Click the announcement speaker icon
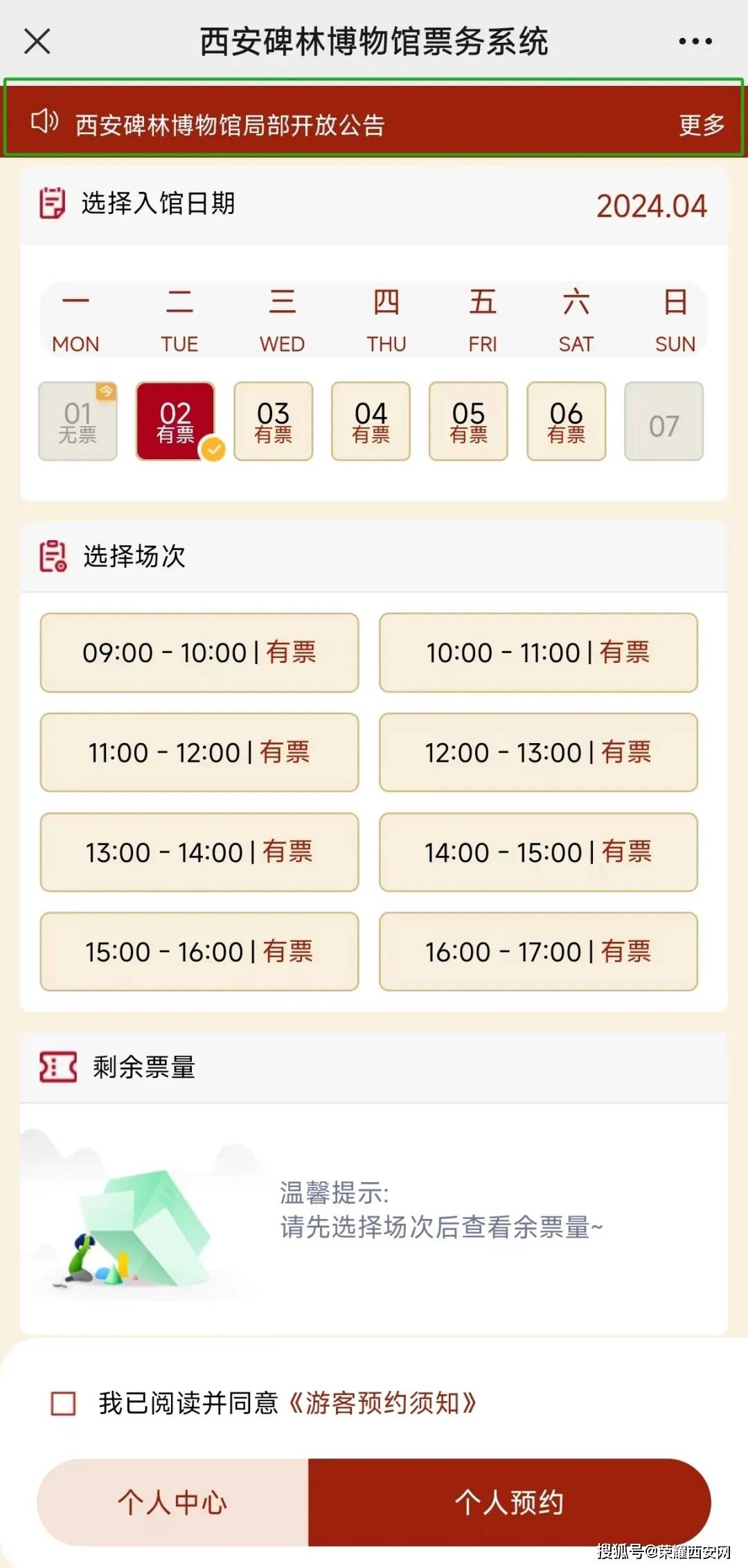The width and height of the screenshot is (748, 1568). [x=44, y=122]
